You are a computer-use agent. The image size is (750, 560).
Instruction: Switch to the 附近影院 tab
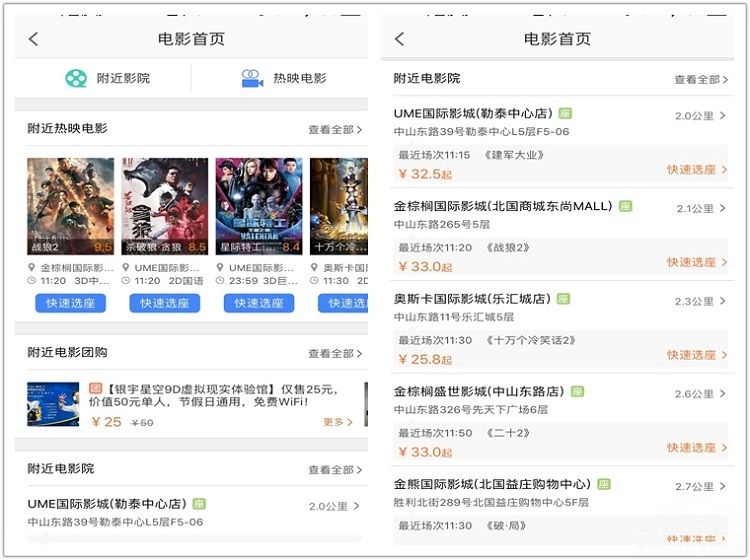tap(106, 78)
